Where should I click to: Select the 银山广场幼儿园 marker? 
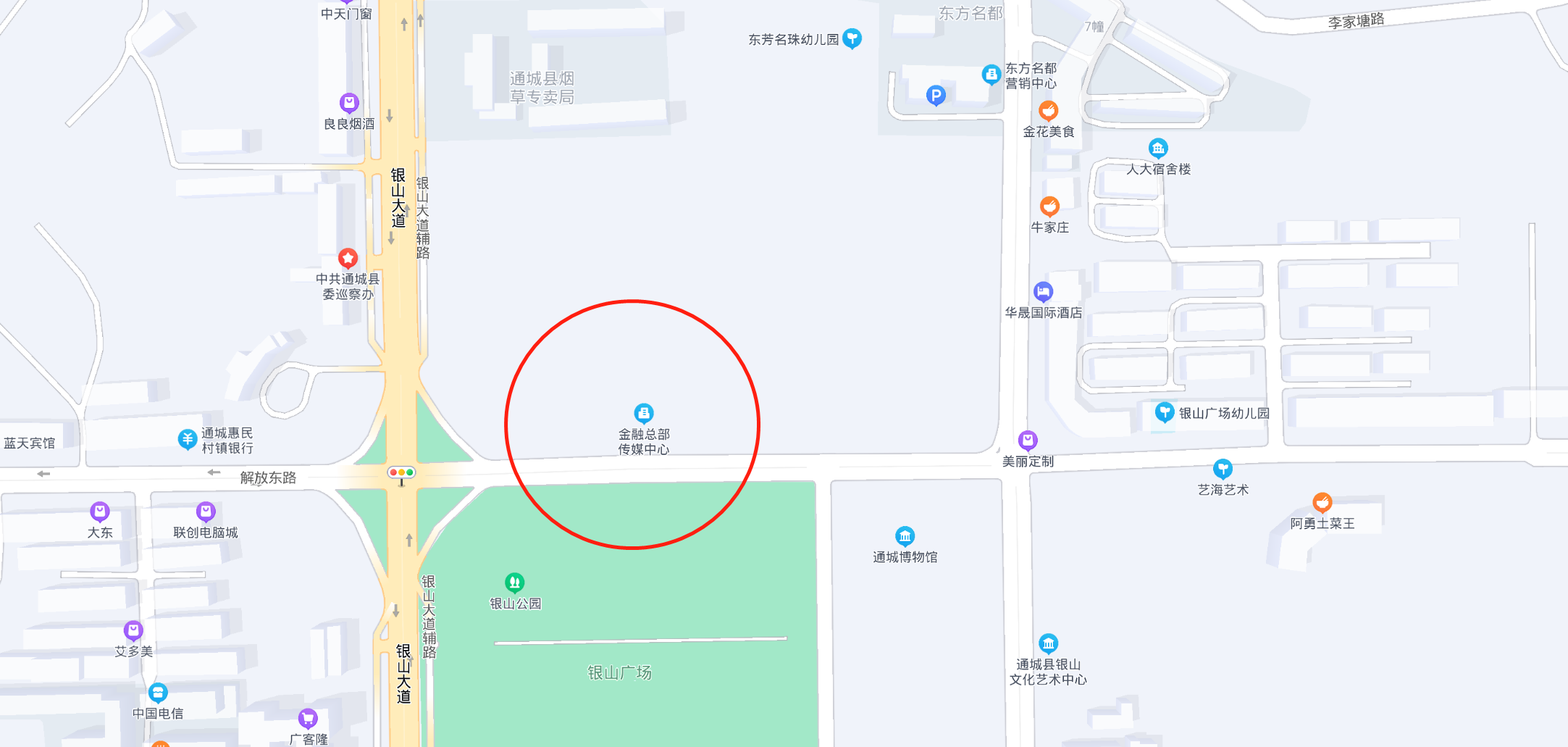pos(1164,412)
